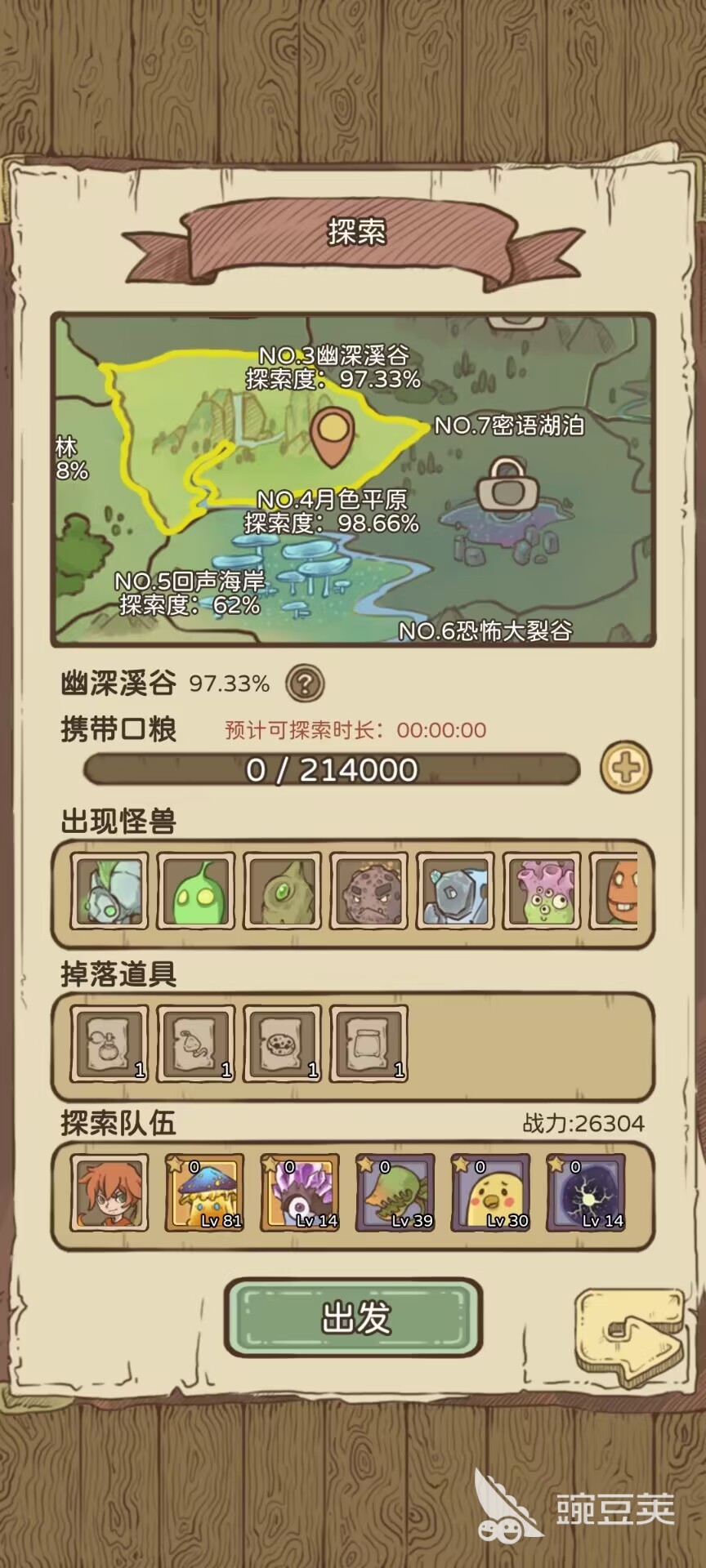This screenshot has height=1568, width=706.
Task: Select NO.4月色平原 on the map
Action: [x=331, y=510]
